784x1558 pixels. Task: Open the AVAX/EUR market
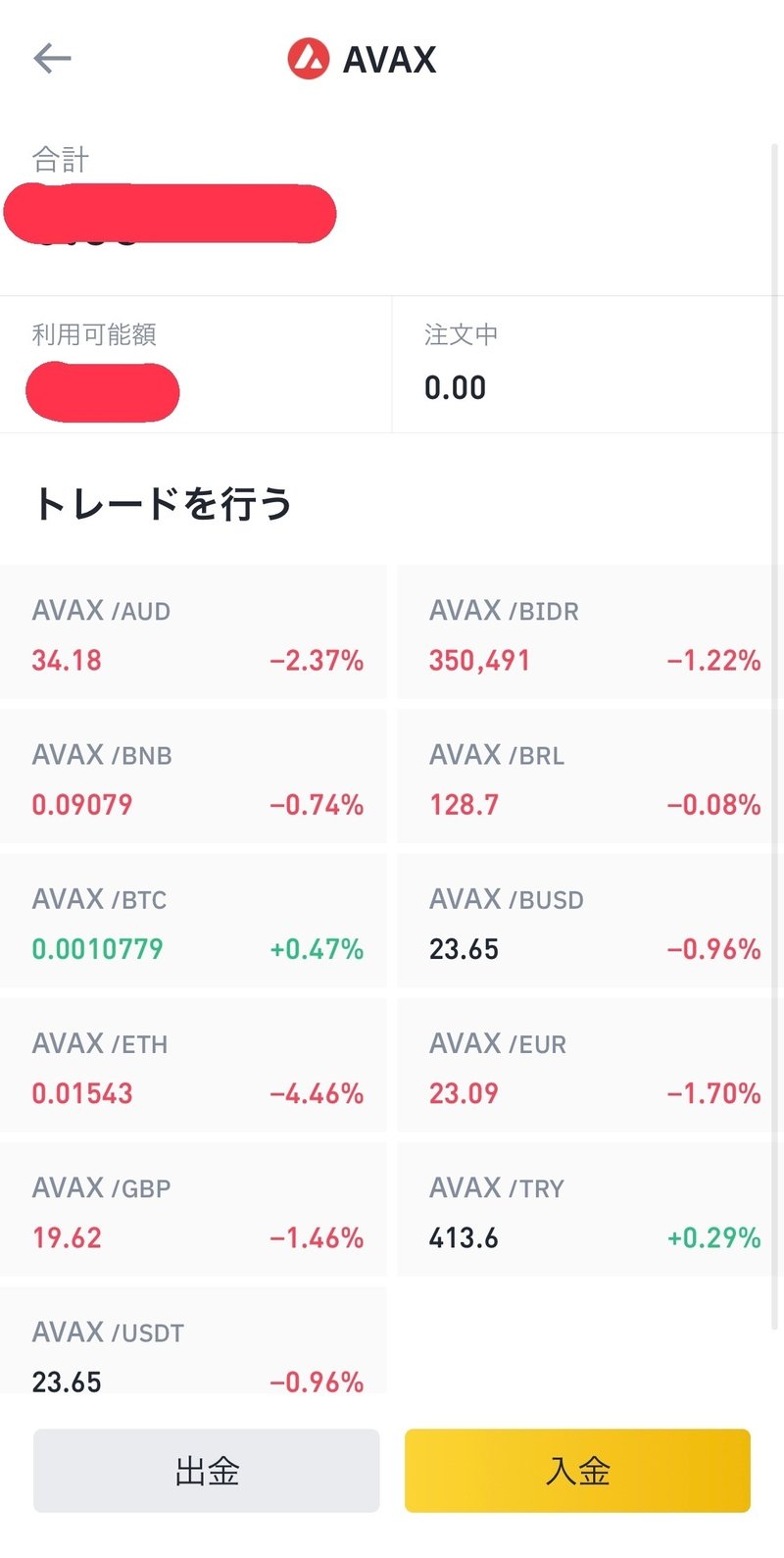click(x=590, y=1065)
